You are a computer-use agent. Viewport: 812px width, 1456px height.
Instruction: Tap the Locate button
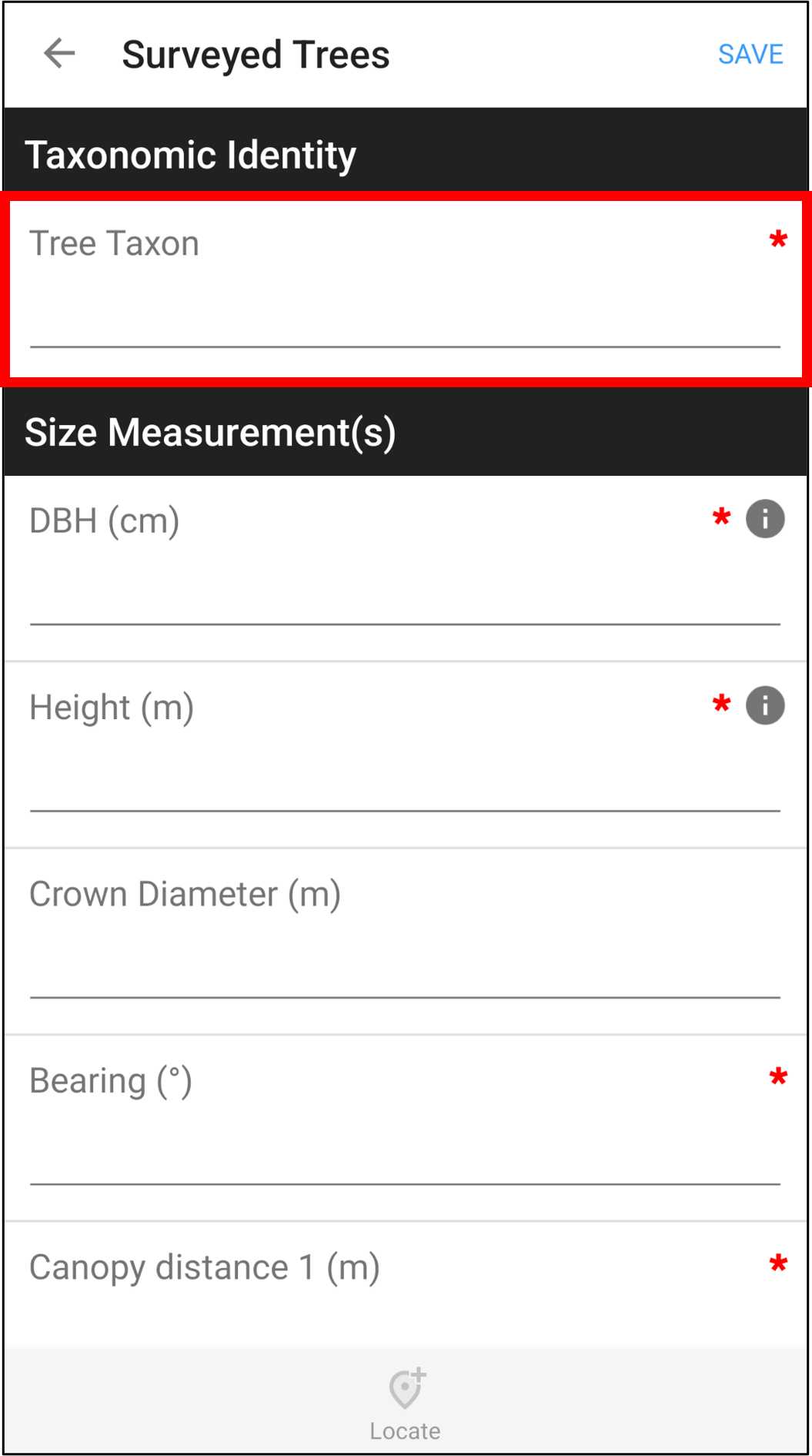pos(406,1404)
